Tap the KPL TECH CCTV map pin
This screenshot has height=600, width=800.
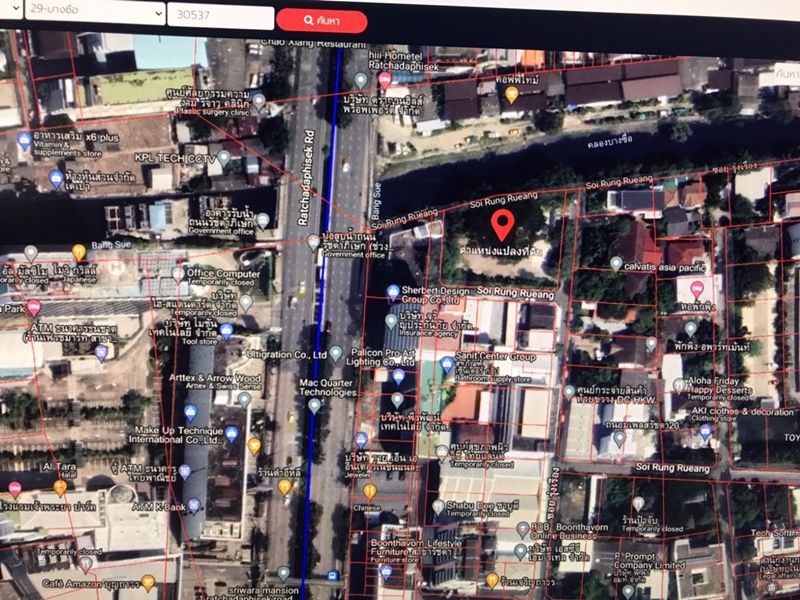click(224, 157)
